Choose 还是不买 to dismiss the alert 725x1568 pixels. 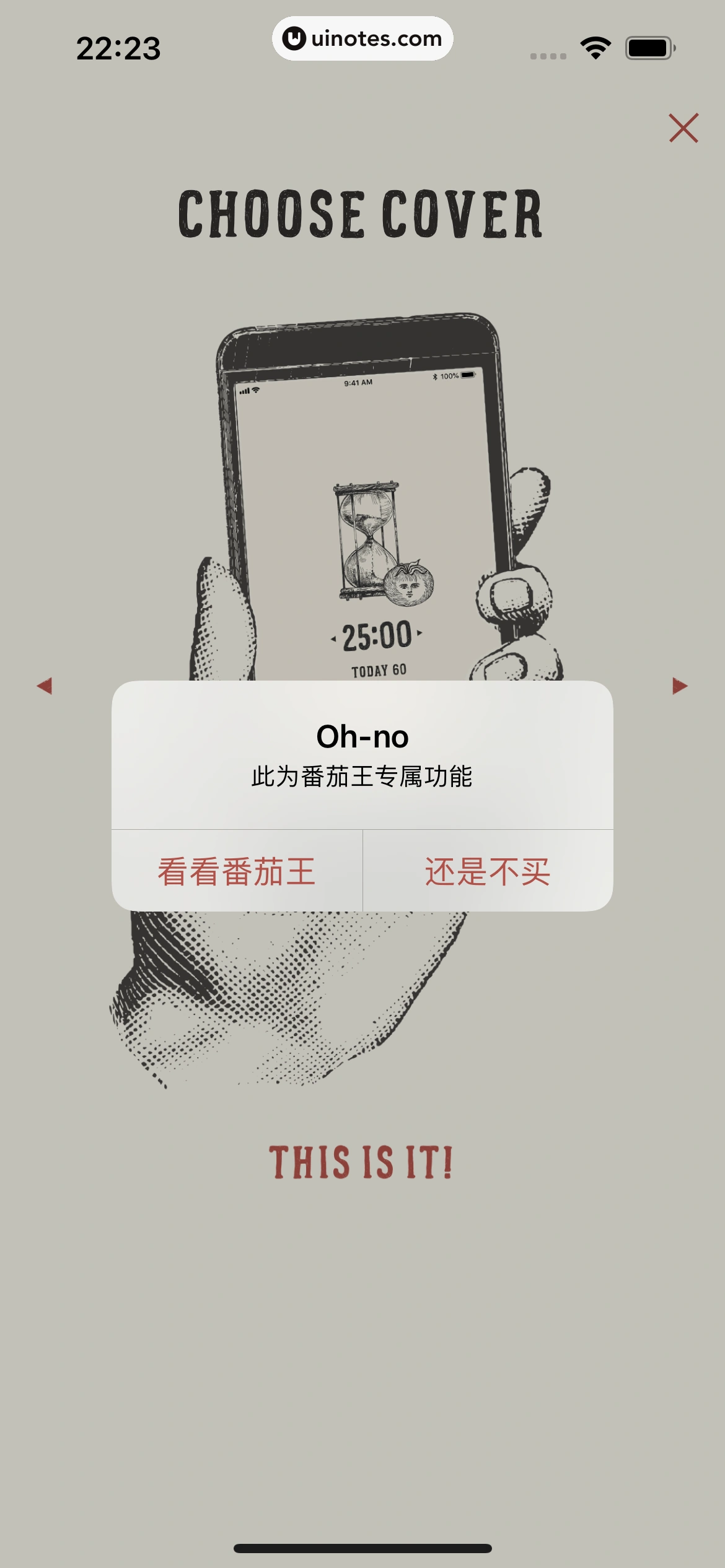[488, 871]
